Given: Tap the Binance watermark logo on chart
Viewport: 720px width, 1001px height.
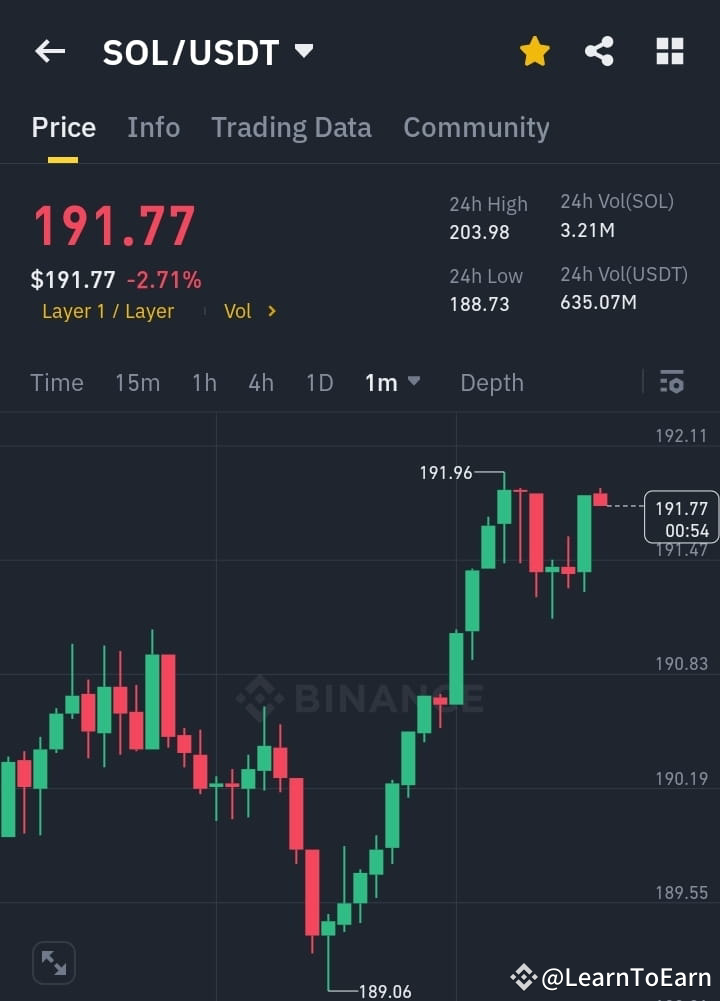Looking at the screenshot, I should [x=350, y=697].
